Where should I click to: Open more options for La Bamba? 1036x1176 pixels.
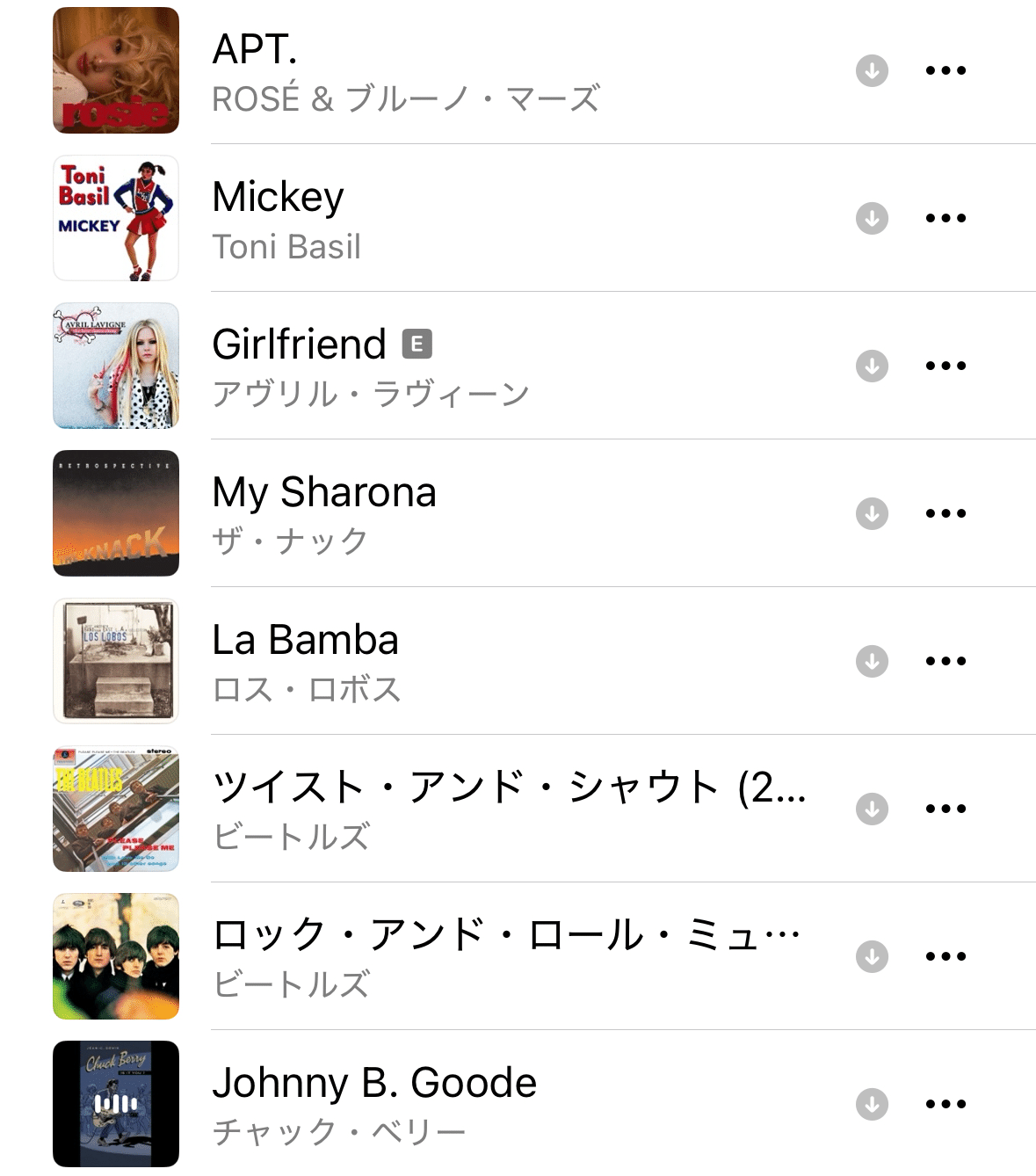point(945,661)
